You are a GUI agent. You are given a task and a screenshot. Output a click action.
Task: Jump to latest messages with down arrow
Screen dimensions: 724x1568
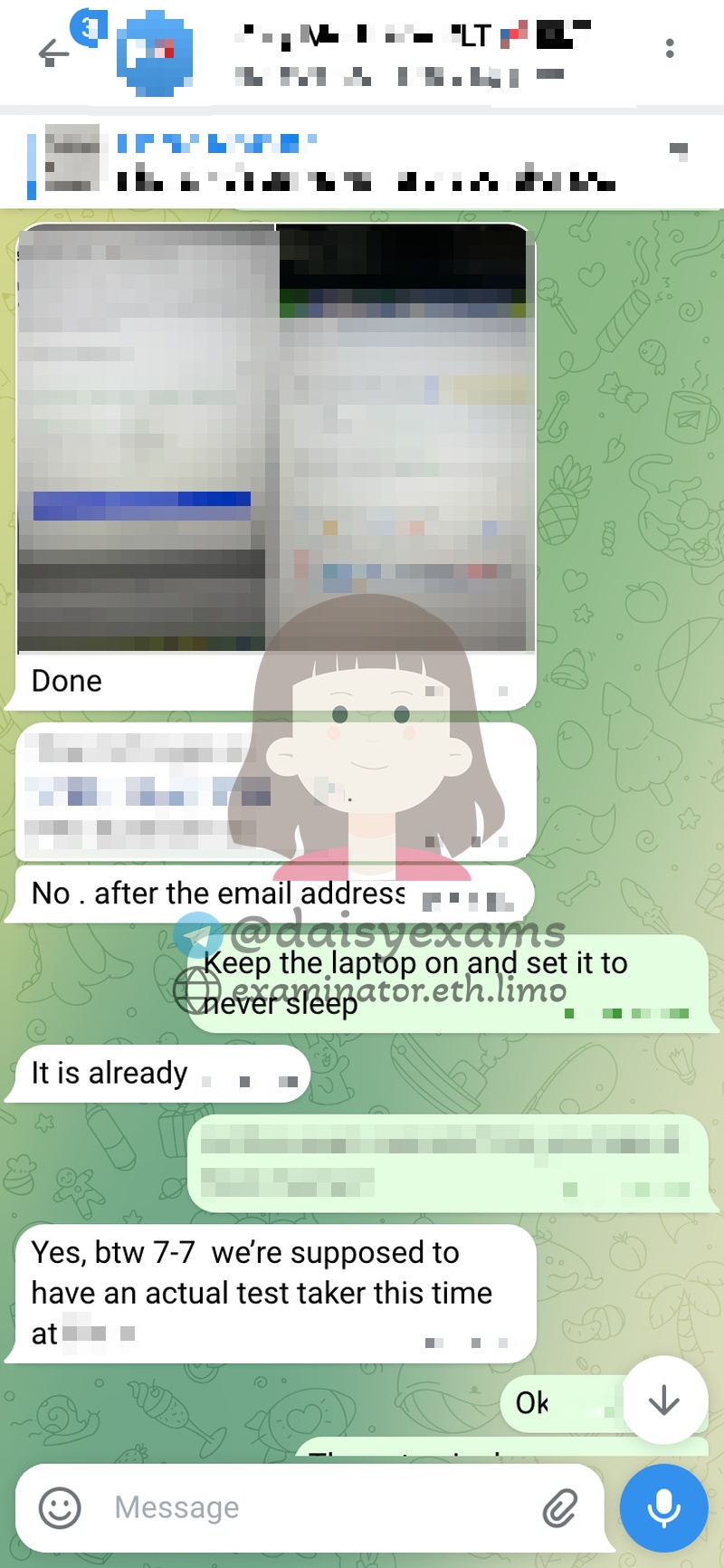tap(664, 1400)
